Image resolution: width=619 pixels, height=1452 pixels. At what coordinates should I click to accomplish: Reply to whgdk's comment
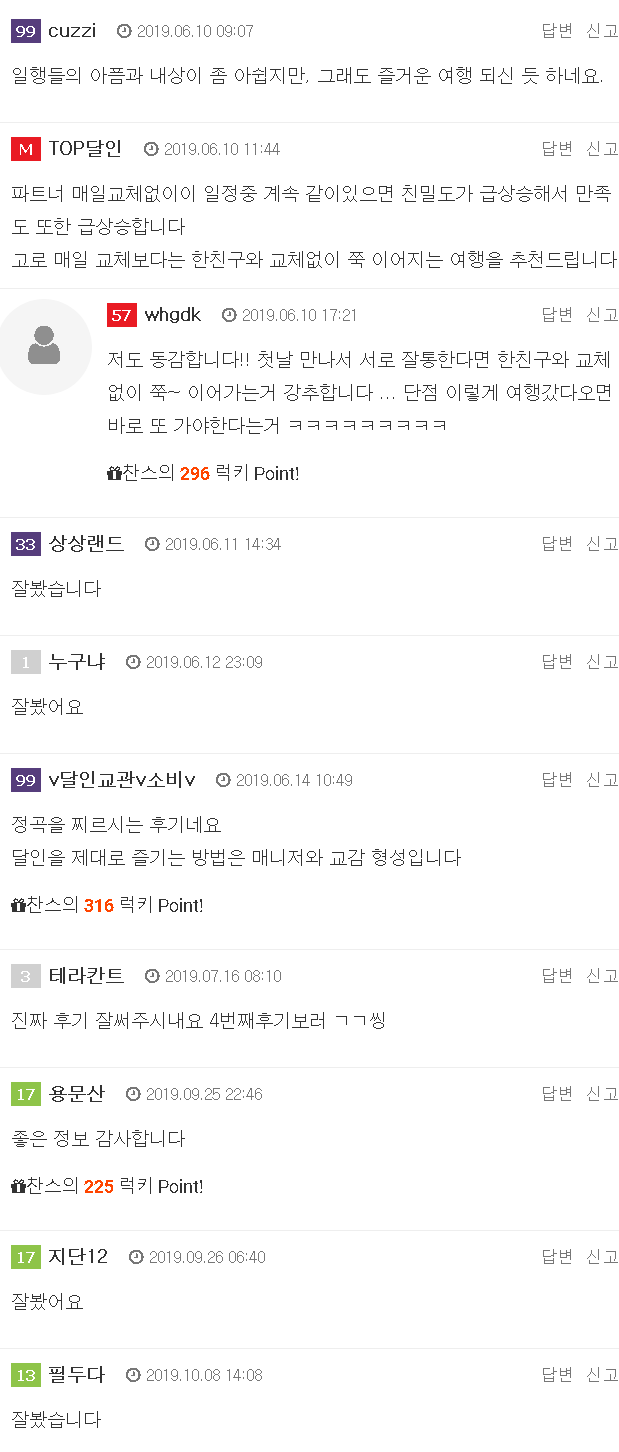point(557,315)
